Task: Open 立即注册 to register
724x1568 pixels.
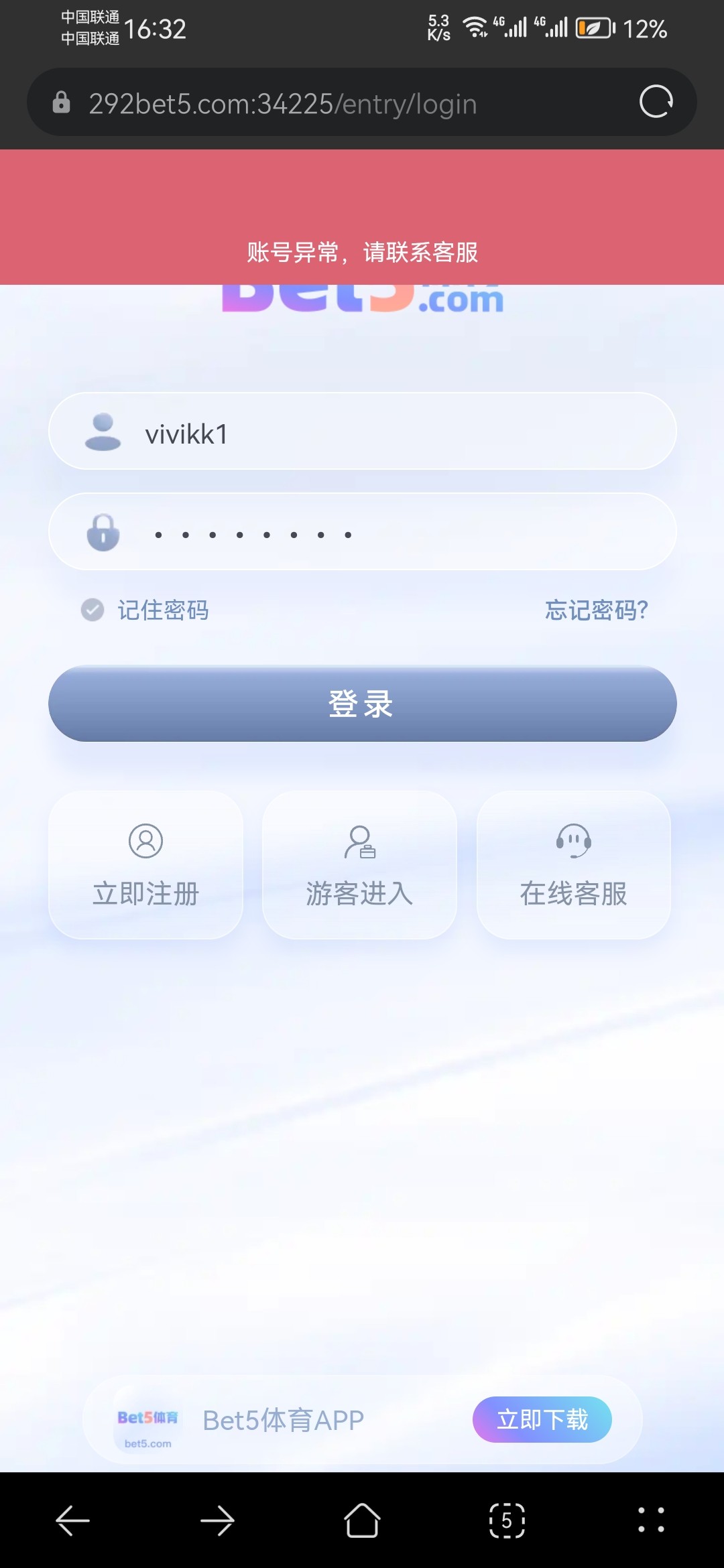Action: tap(145, 865)
